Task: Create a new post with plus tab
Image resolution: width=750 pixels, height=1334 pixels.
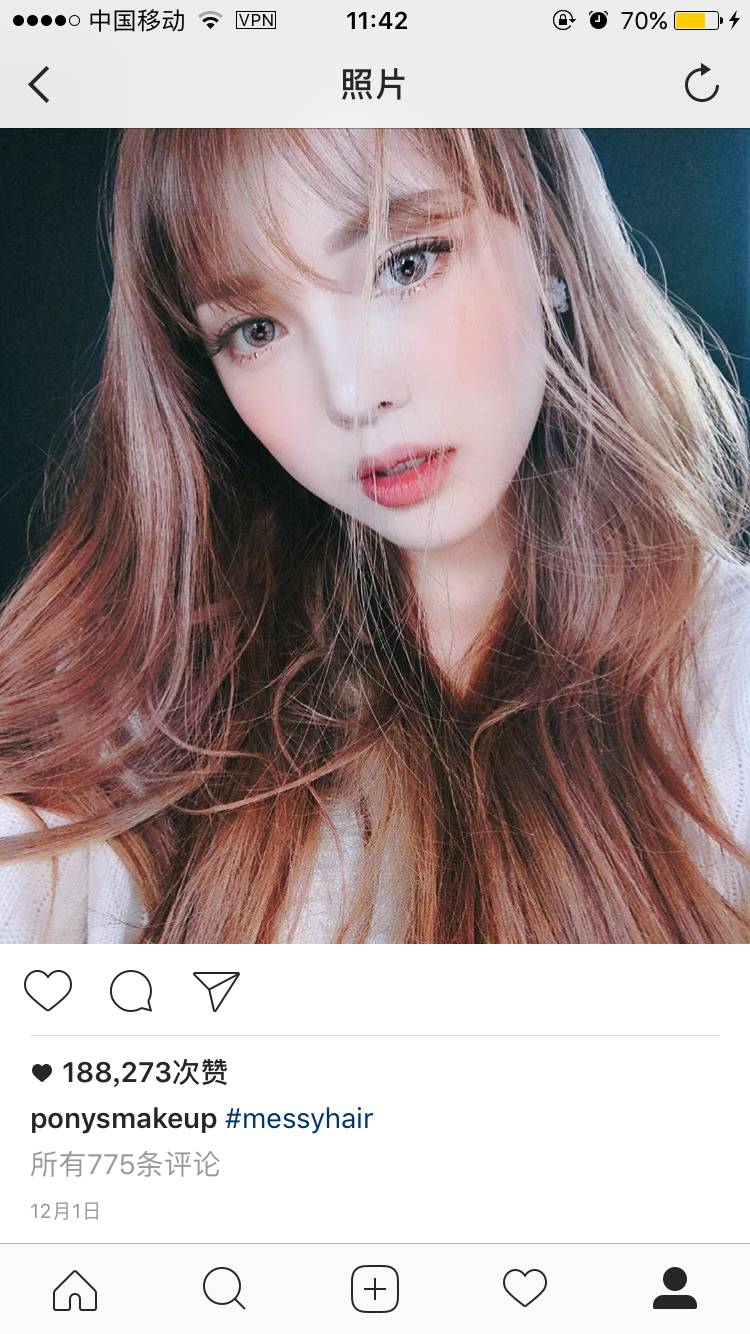Action: click(x=375, y=1289)
